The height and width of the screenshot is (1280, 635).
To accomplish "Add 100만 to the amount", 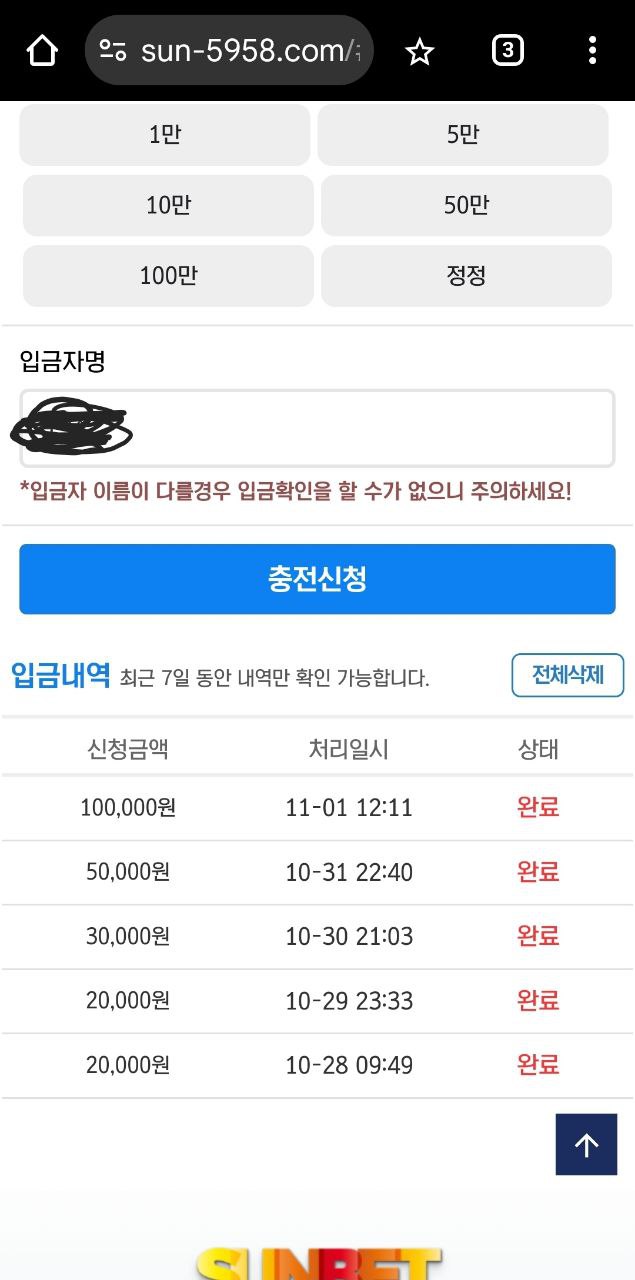I will tap(168, 275).
